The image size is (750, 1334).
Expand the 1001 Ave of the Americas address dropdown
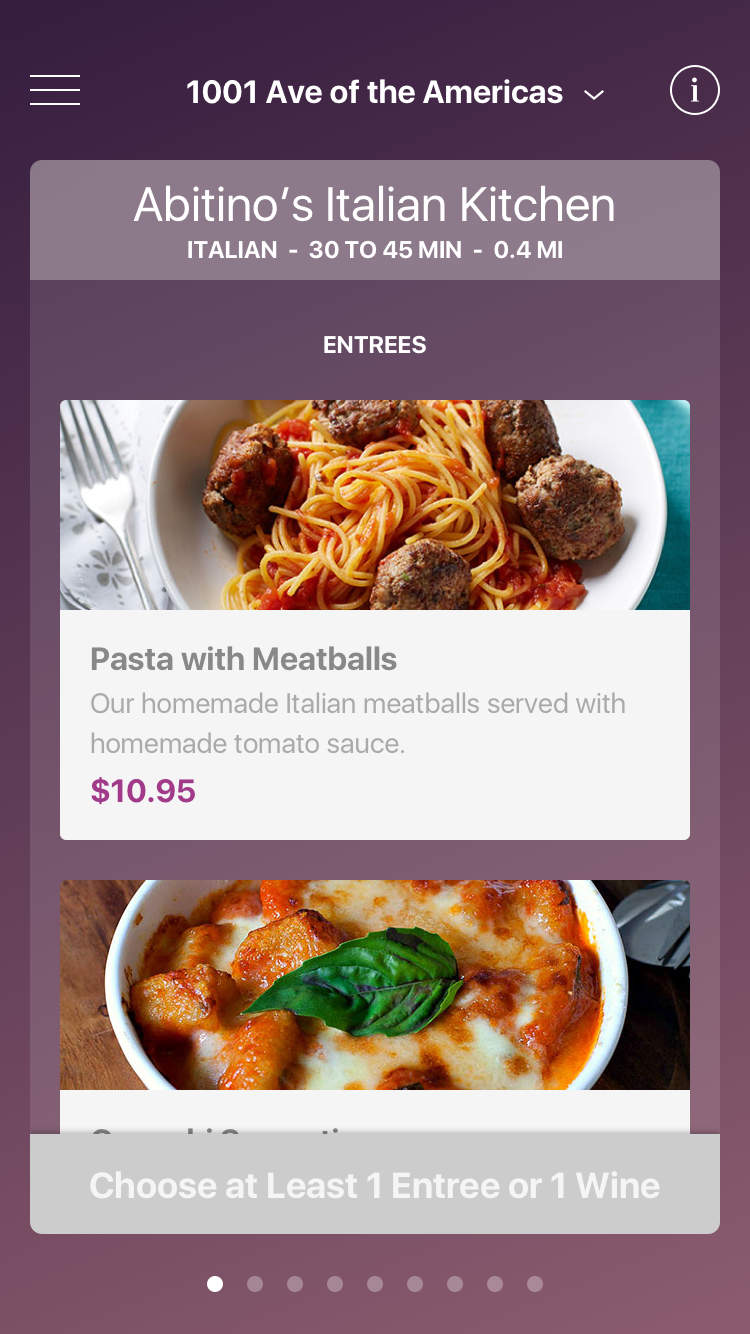click(395, 93)
